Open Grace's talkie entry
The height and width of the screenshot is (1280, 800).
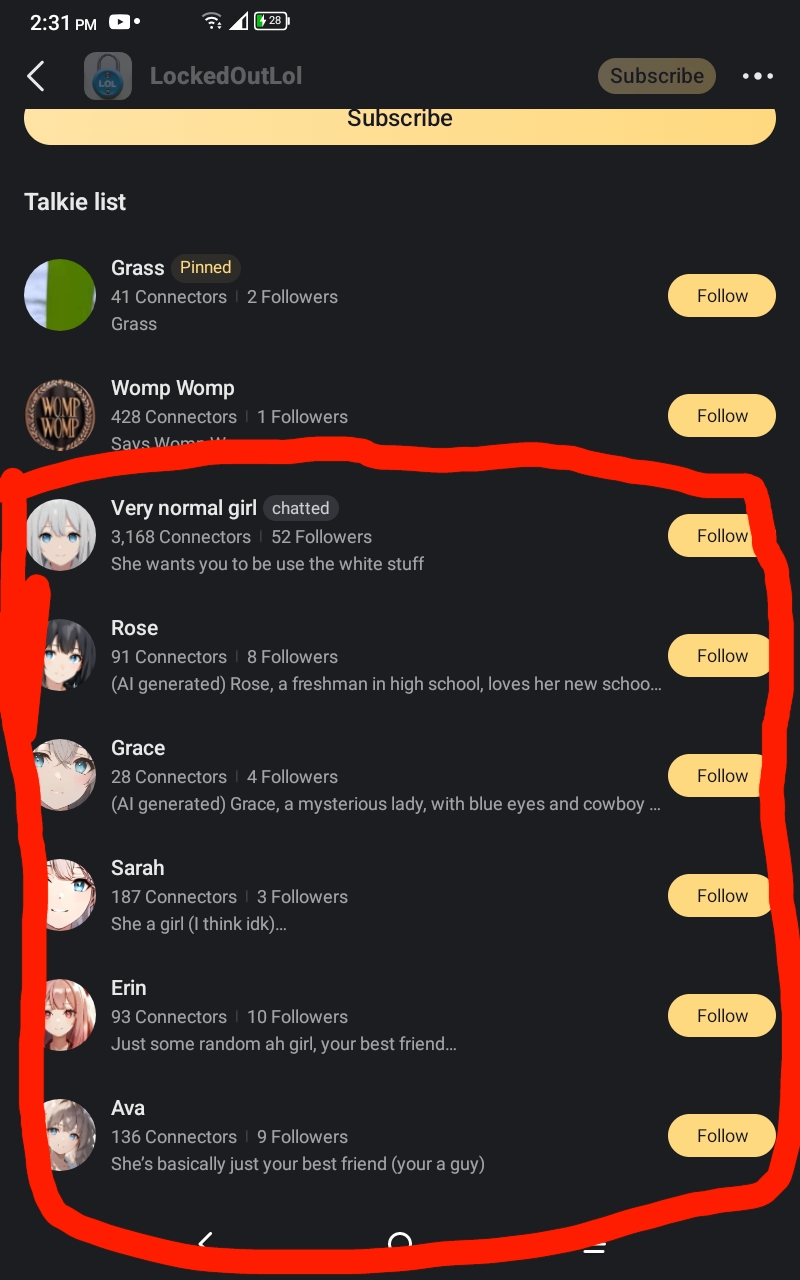[300, 776]
